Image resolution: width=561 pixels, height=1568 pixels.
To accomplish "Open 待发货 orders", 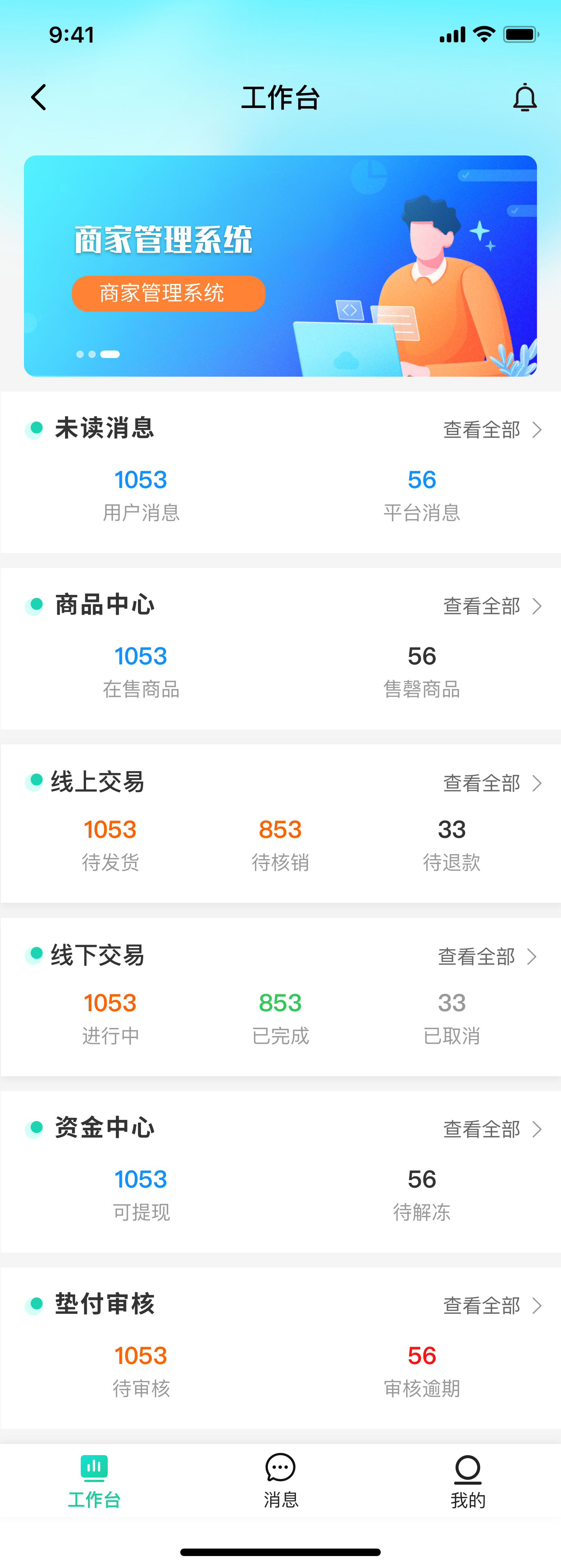I will coord(110,844).
